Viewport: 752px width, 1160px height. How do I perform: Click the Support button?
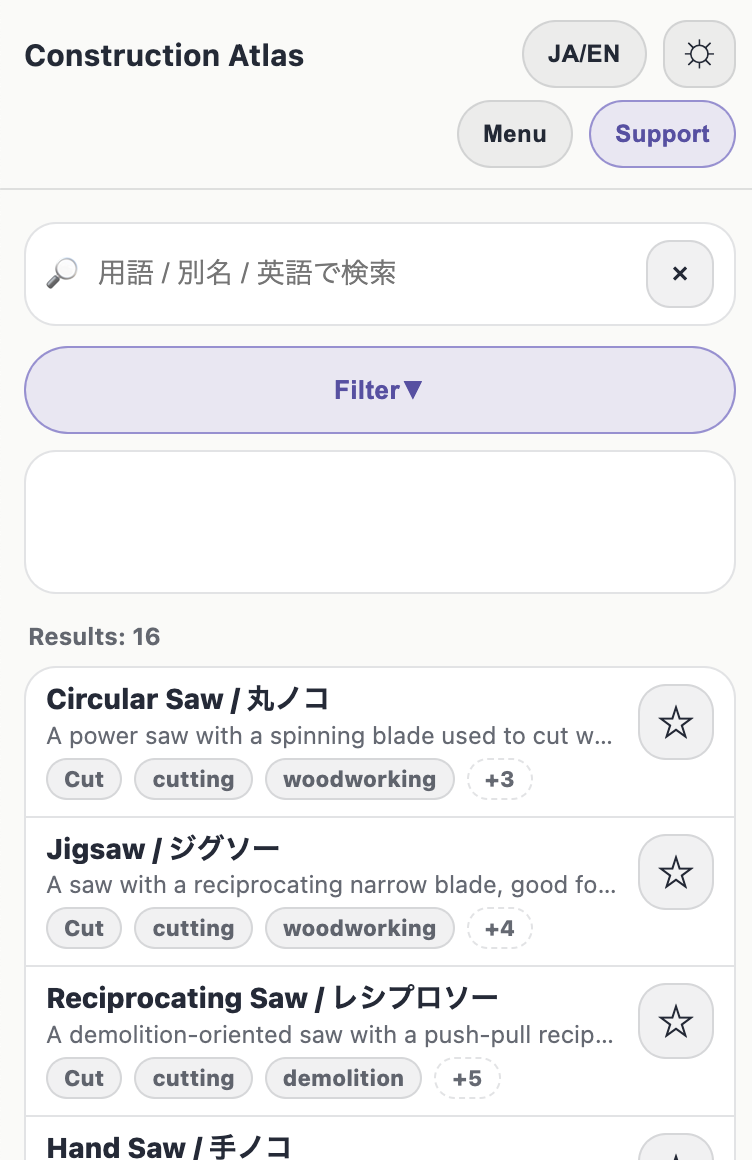[662, 133]
